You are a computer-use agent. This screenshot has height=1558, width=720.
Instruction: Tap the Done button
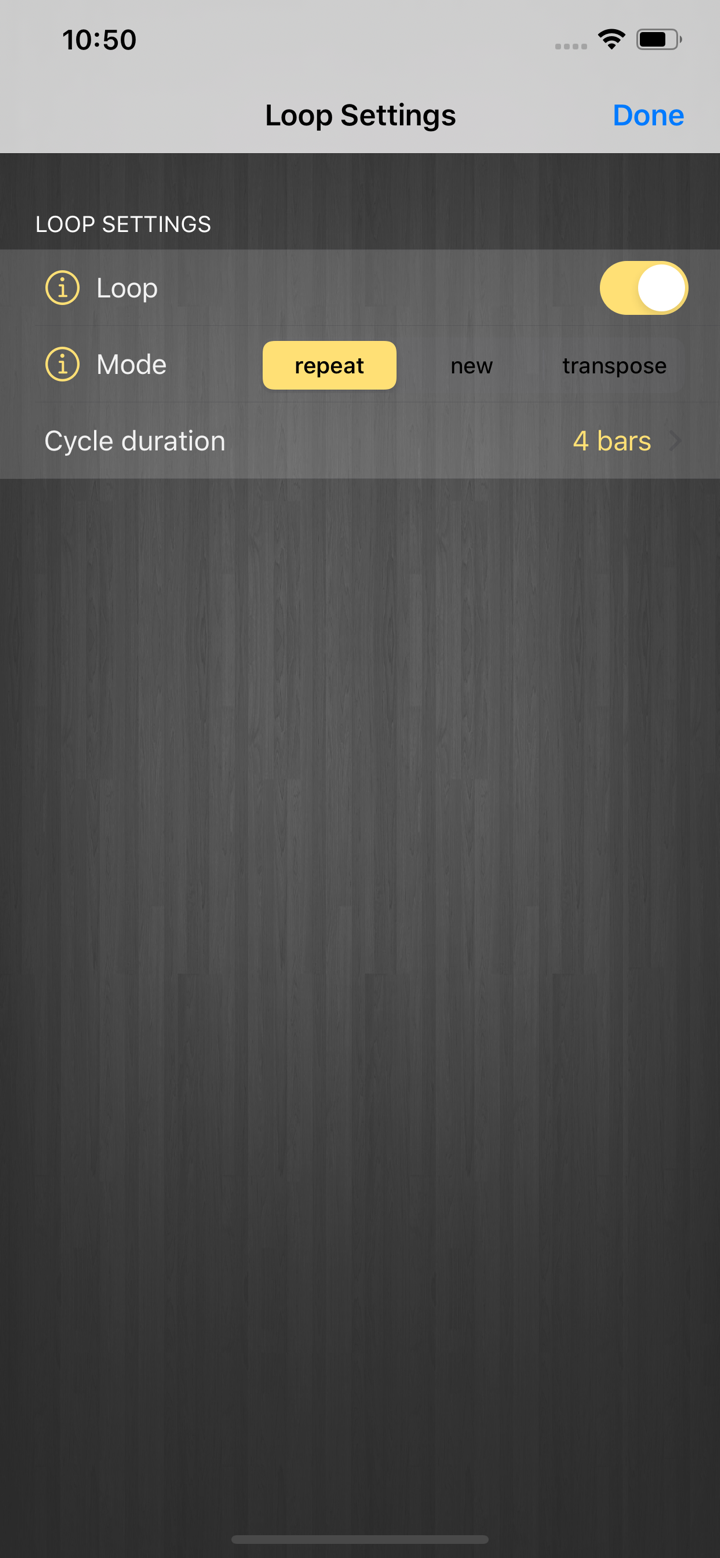pyautogui.click(x=648, y=115)
